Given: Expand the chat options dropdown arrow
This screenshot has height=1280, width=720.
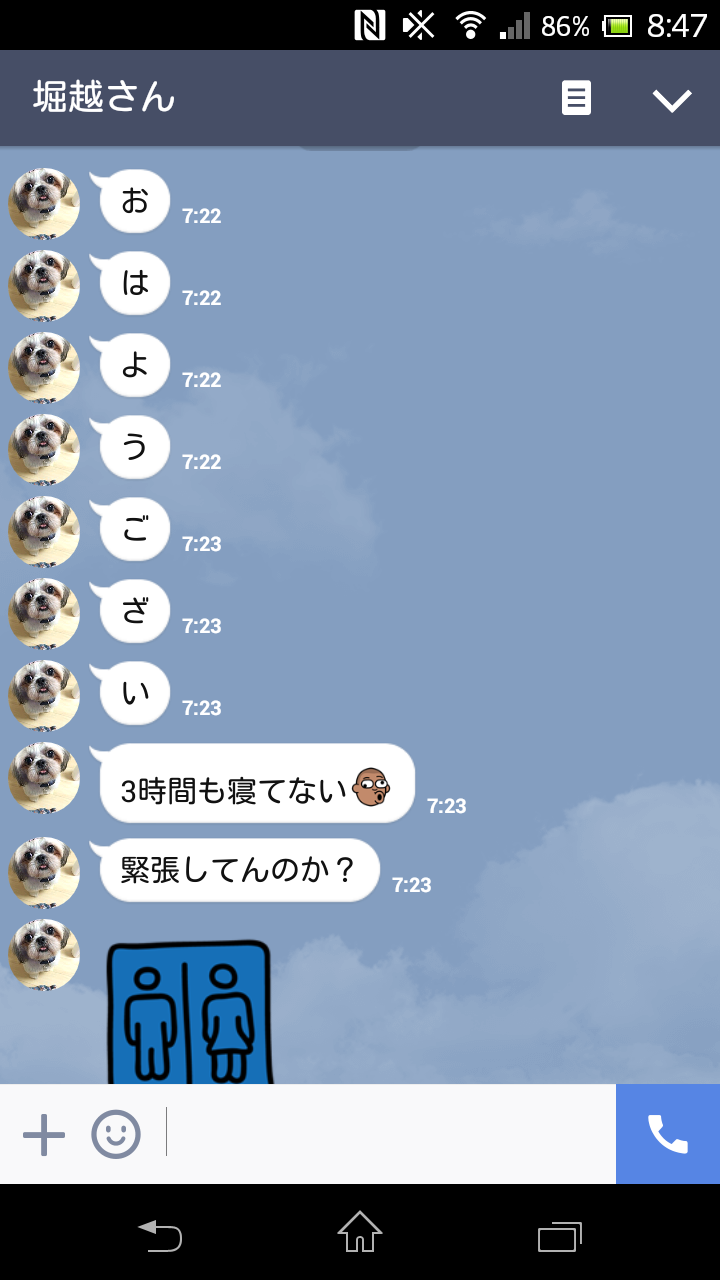Looking at the screenshot, I should (671, 99).
